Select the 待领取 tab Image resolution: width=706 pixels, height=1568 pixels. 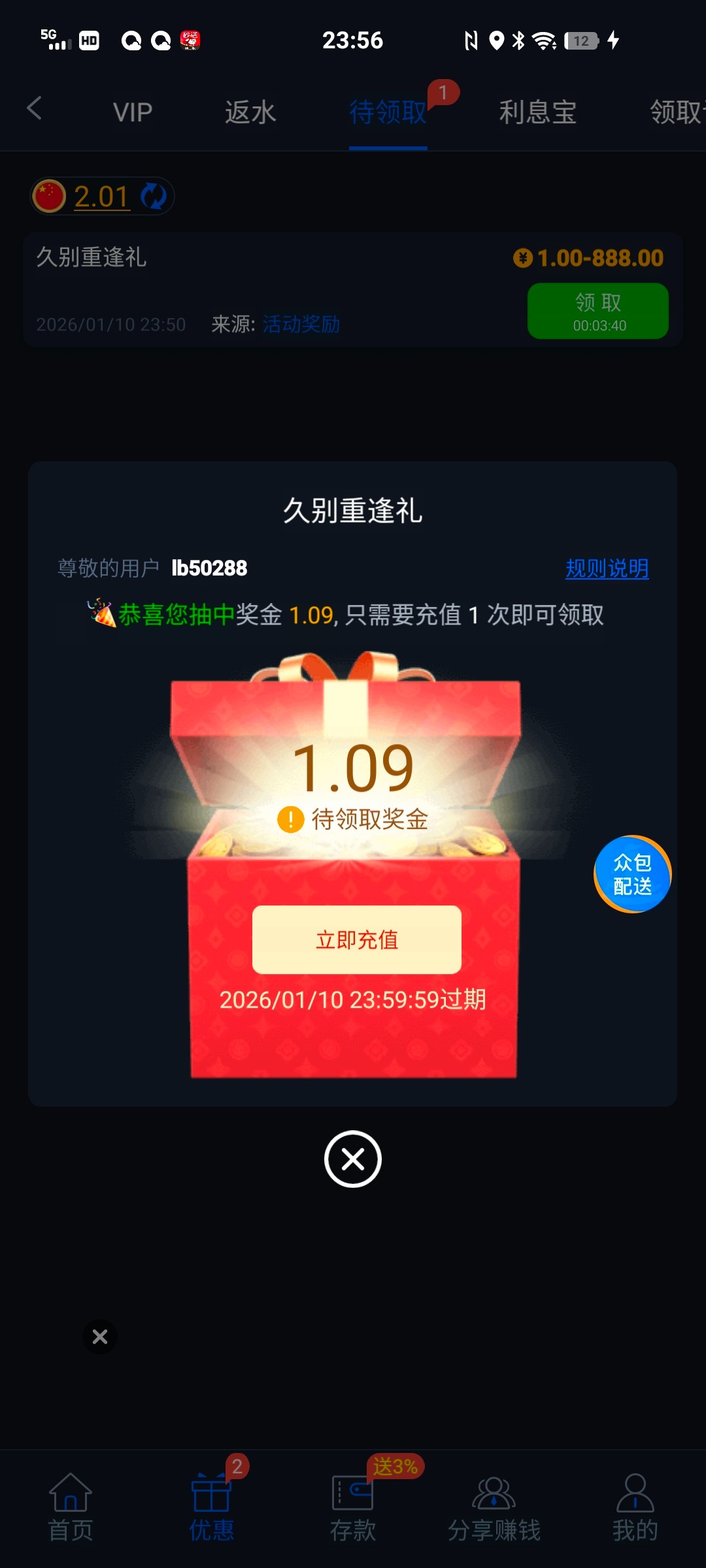point(388,112)
